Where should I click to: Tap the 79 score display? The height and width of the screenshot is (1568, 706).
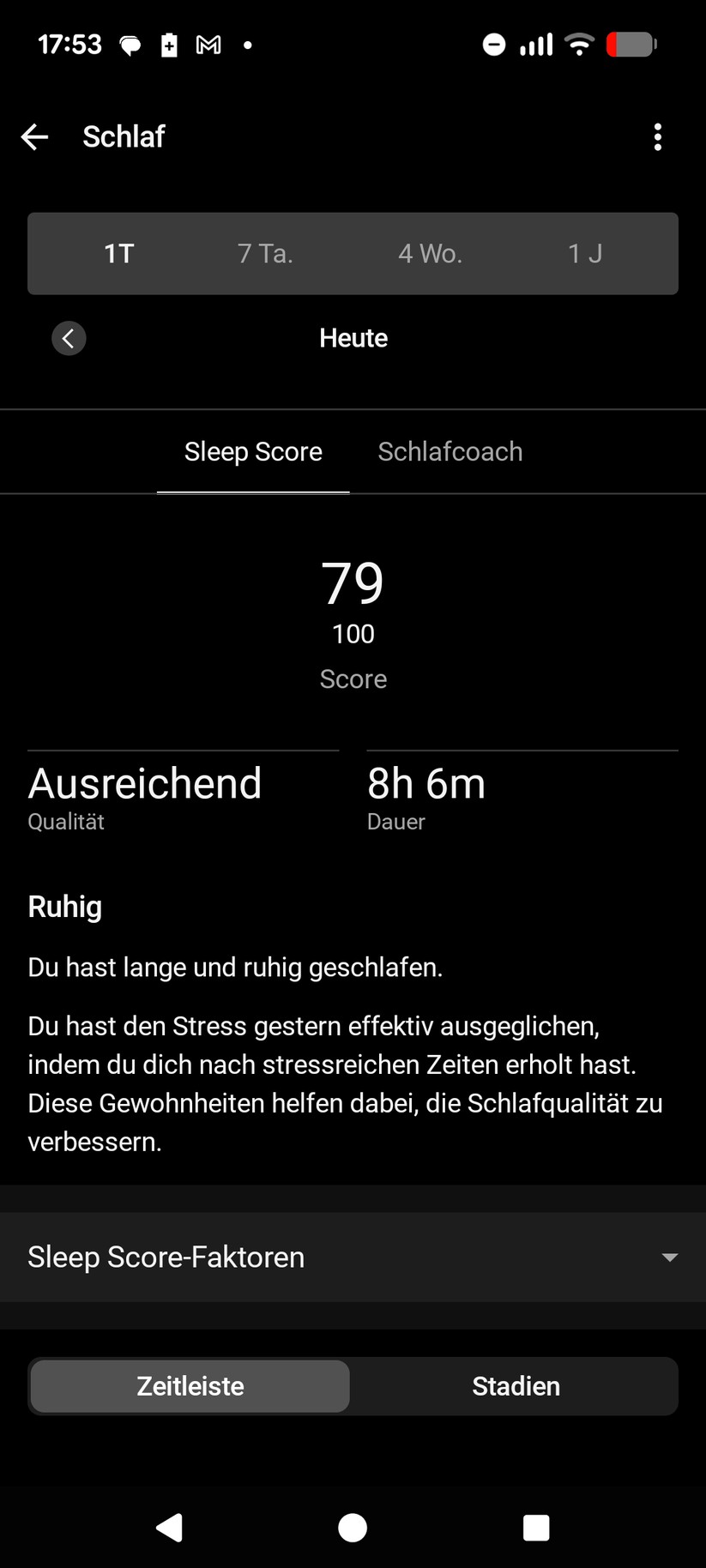(353, 582)
